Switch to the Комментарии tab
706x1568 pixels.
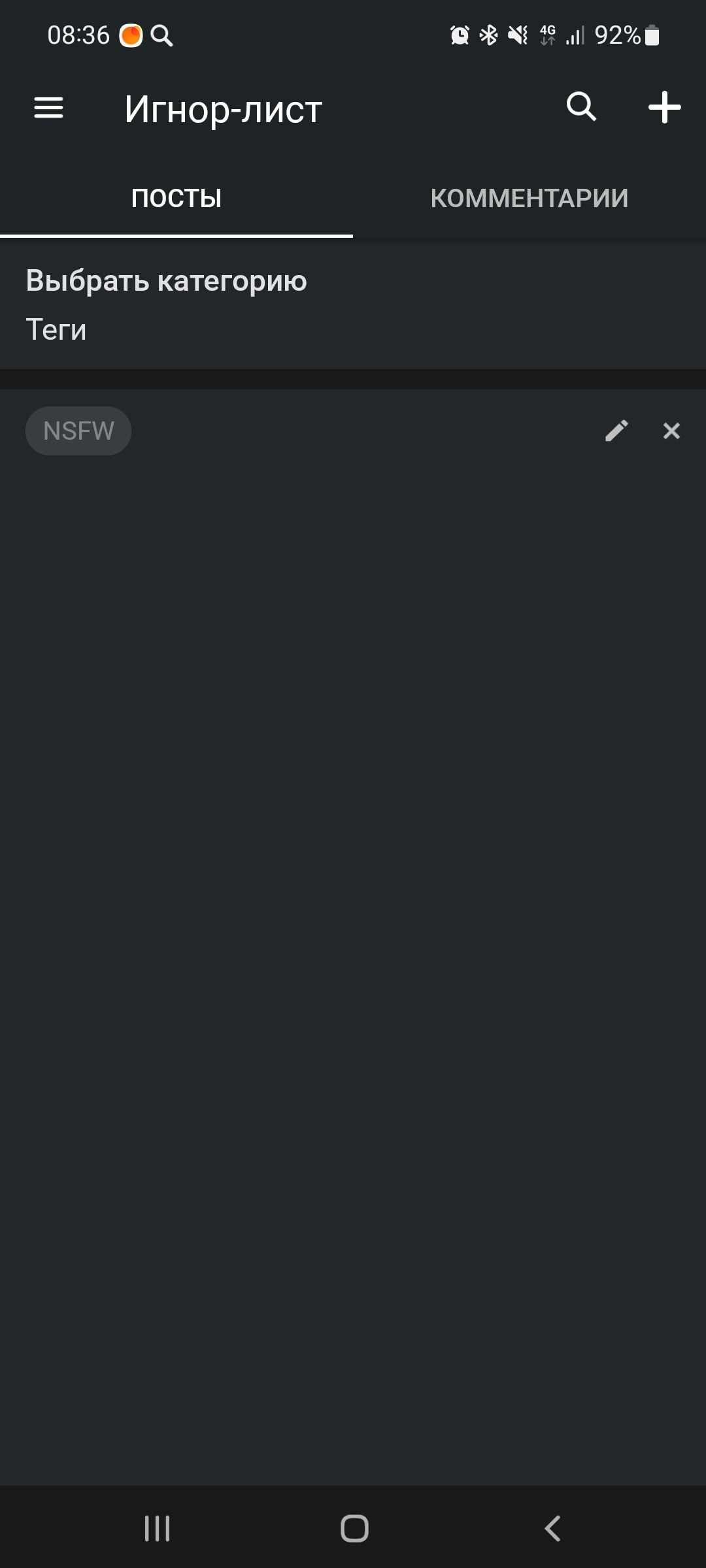coord(529,198)
